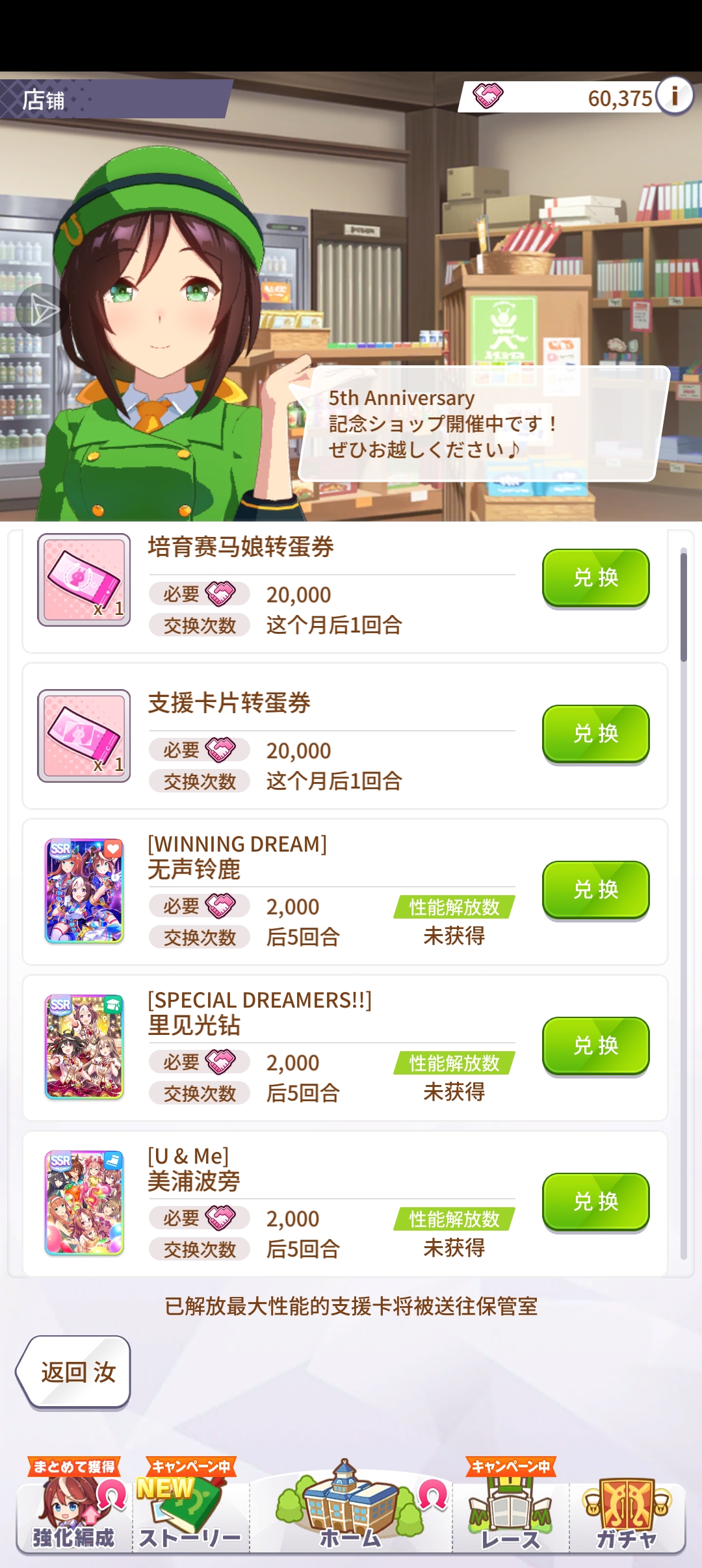Exchange the [SPECIAL DREAMERS!!] 里见光钻 card

595,1048
